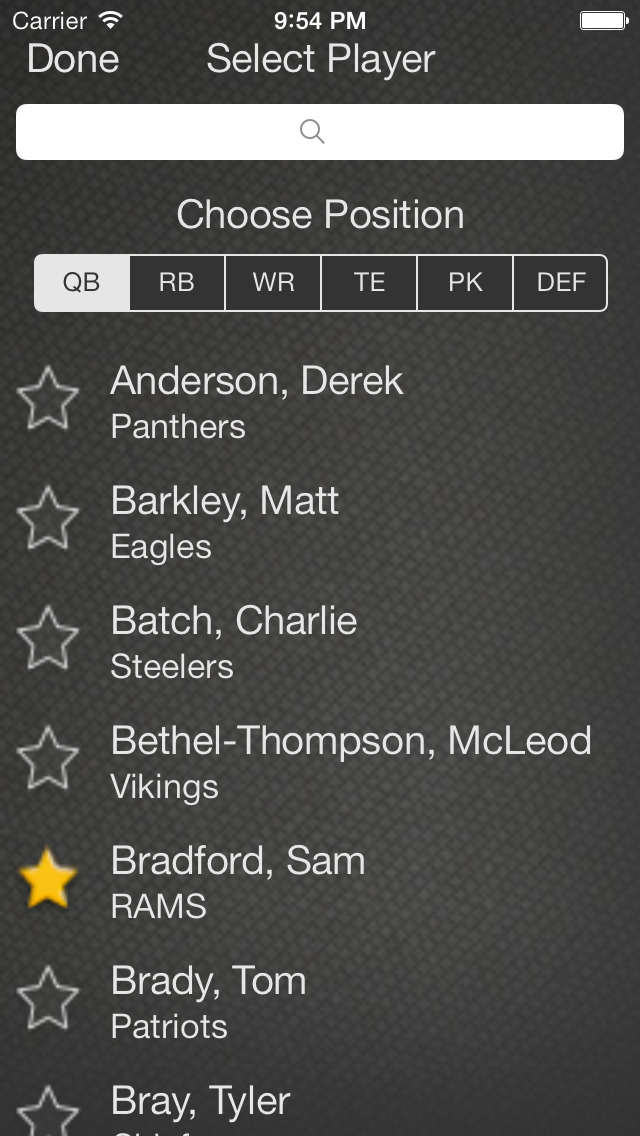Tap the star next to Charlie Batch
The width and height of the screenshot is (640, 1136).
coord(48,638)
